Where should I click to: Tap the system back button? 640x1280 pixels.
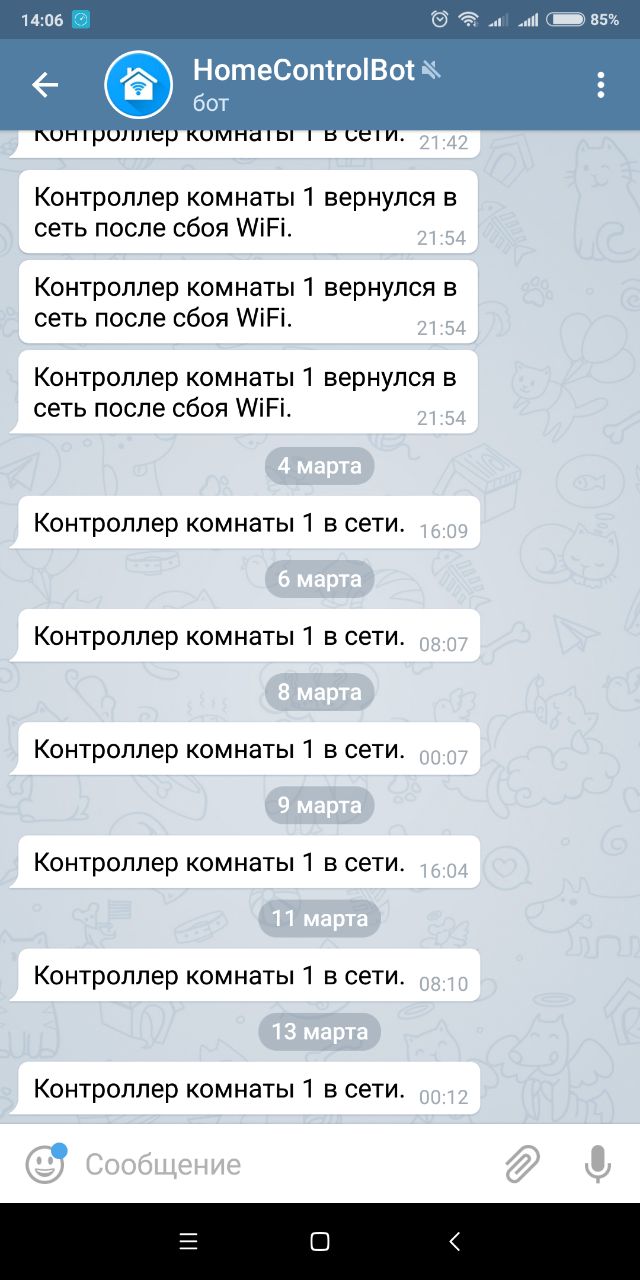click(x=454, y=1241)
